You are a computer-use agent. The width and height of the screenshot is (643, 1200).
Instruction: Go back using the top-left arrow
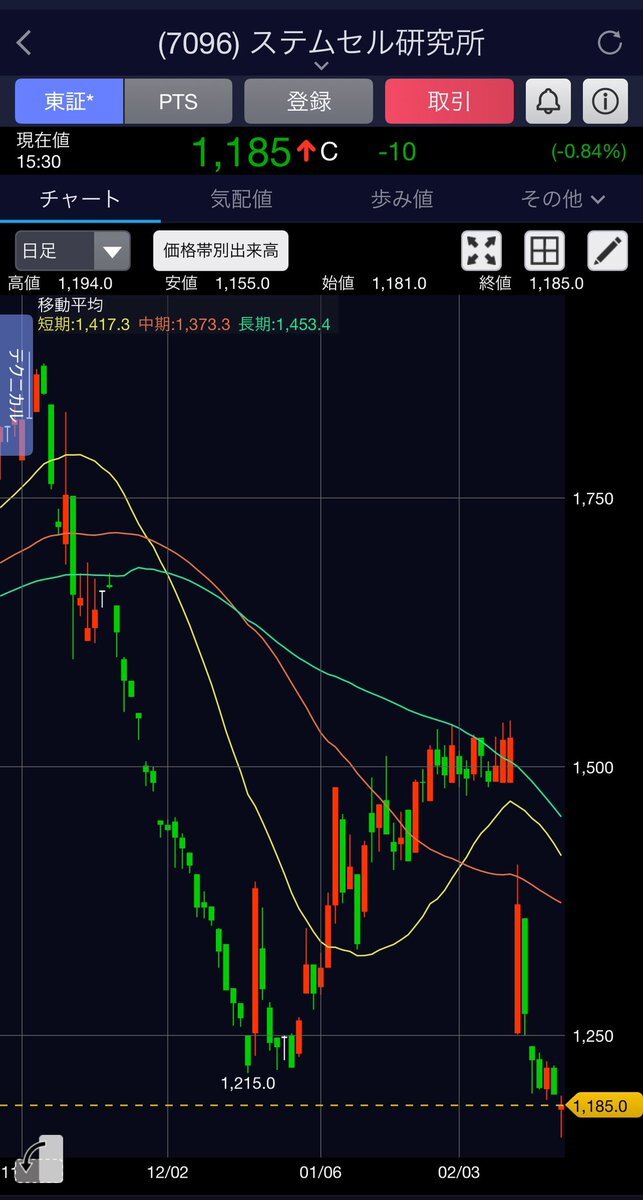(x=25, y=43)
